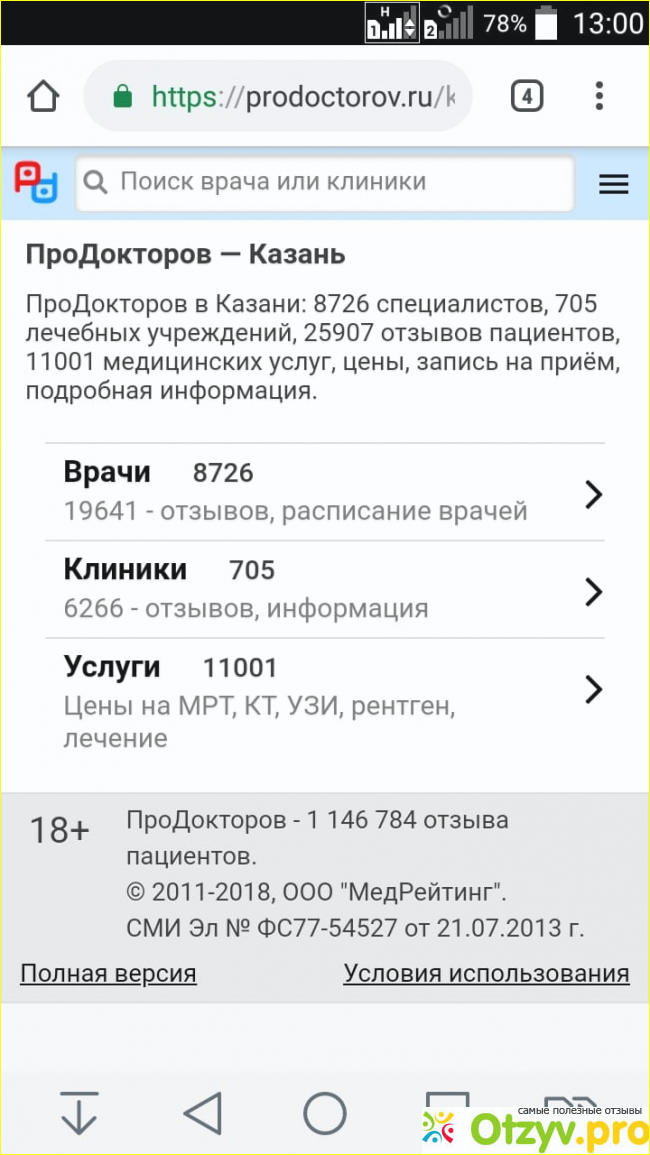Screen dimensions: 650x1155
Task: Tap the system home circle button
Action: pyautogui.click(x=325, y=1112)
